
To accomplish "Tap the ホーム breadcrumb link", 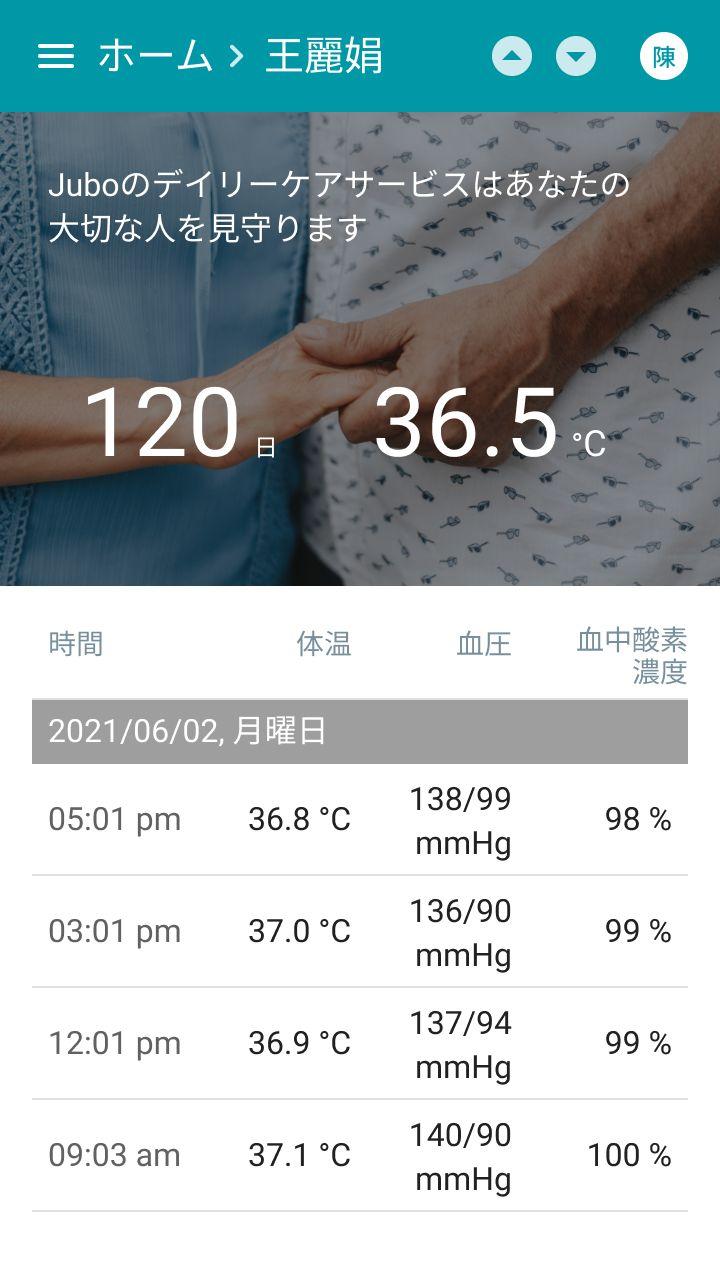I will coord(155,57).
